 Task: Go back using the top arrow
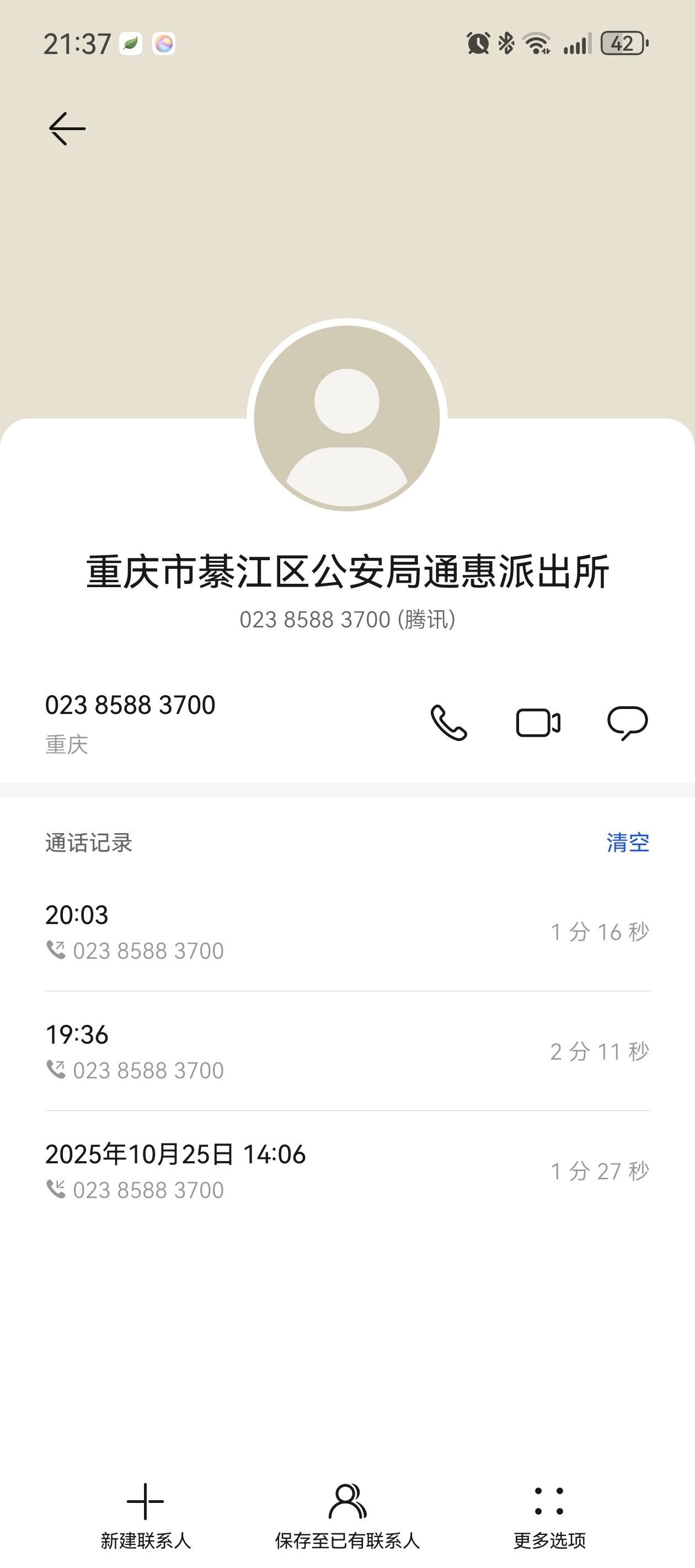[x=67, y=128]
